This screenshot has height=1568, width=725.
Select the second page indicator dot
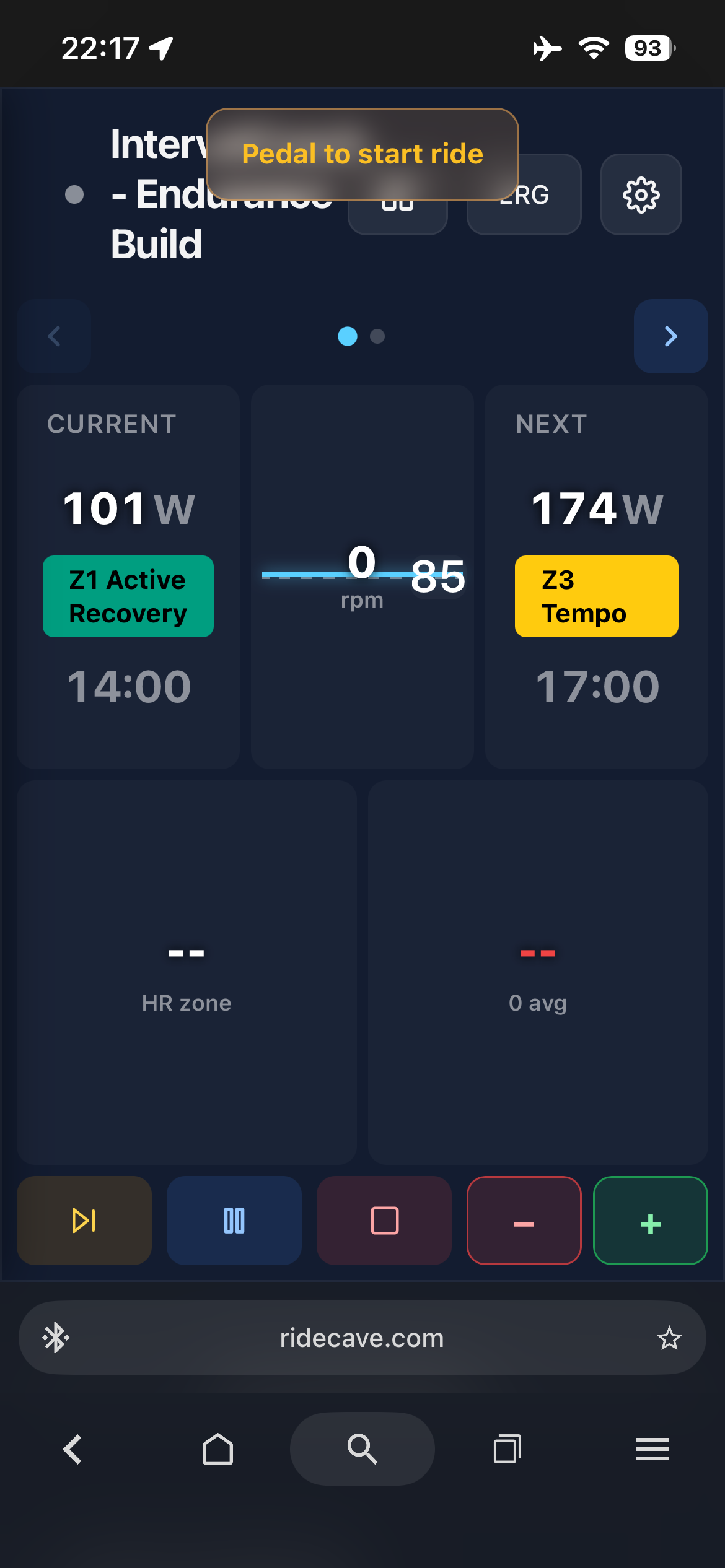pos(377,336)
